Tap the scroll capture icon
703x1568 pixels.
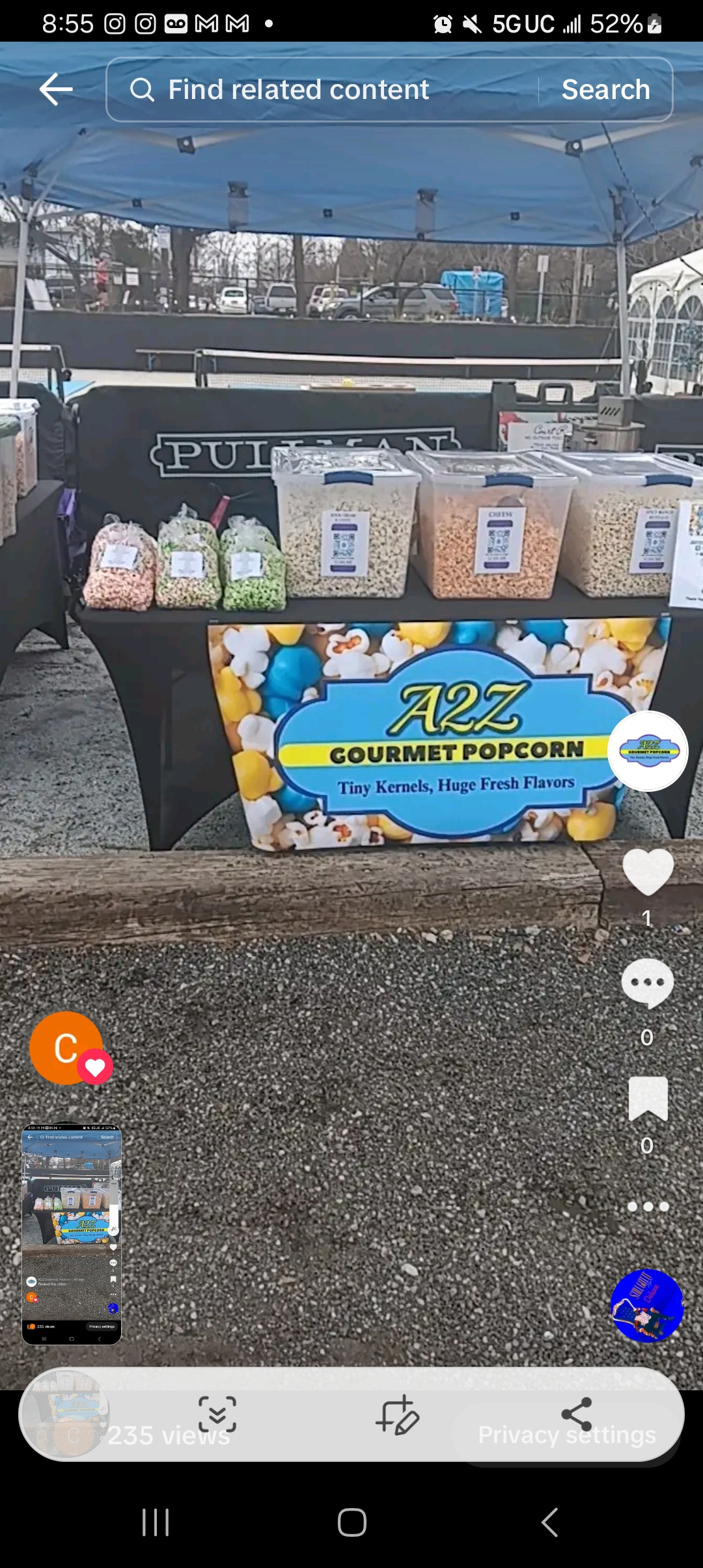click(217, 1414)
